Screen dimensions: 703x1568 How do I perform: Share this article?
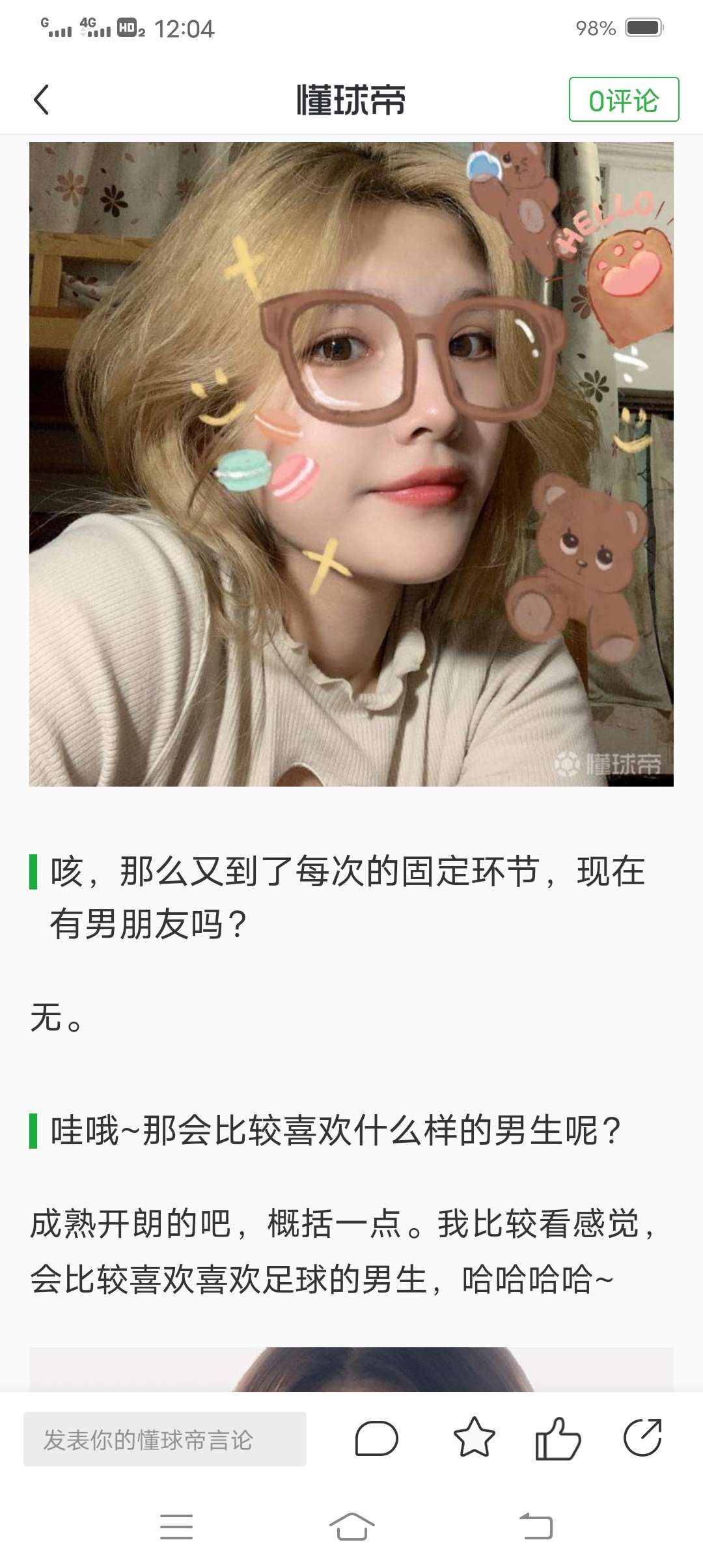pyautogui.click(x=642, y=1438)
